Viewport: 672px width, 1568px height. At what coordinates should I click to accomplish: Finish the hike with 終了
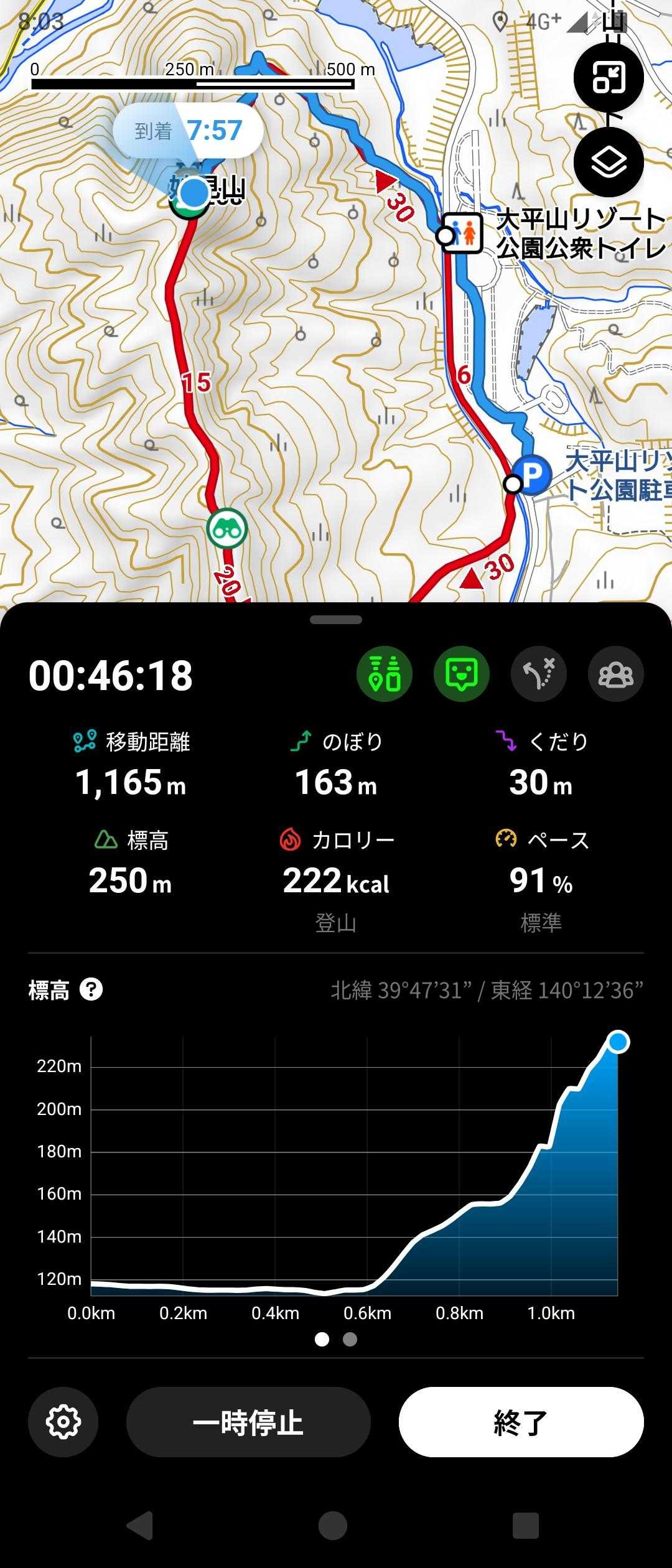521,1422
